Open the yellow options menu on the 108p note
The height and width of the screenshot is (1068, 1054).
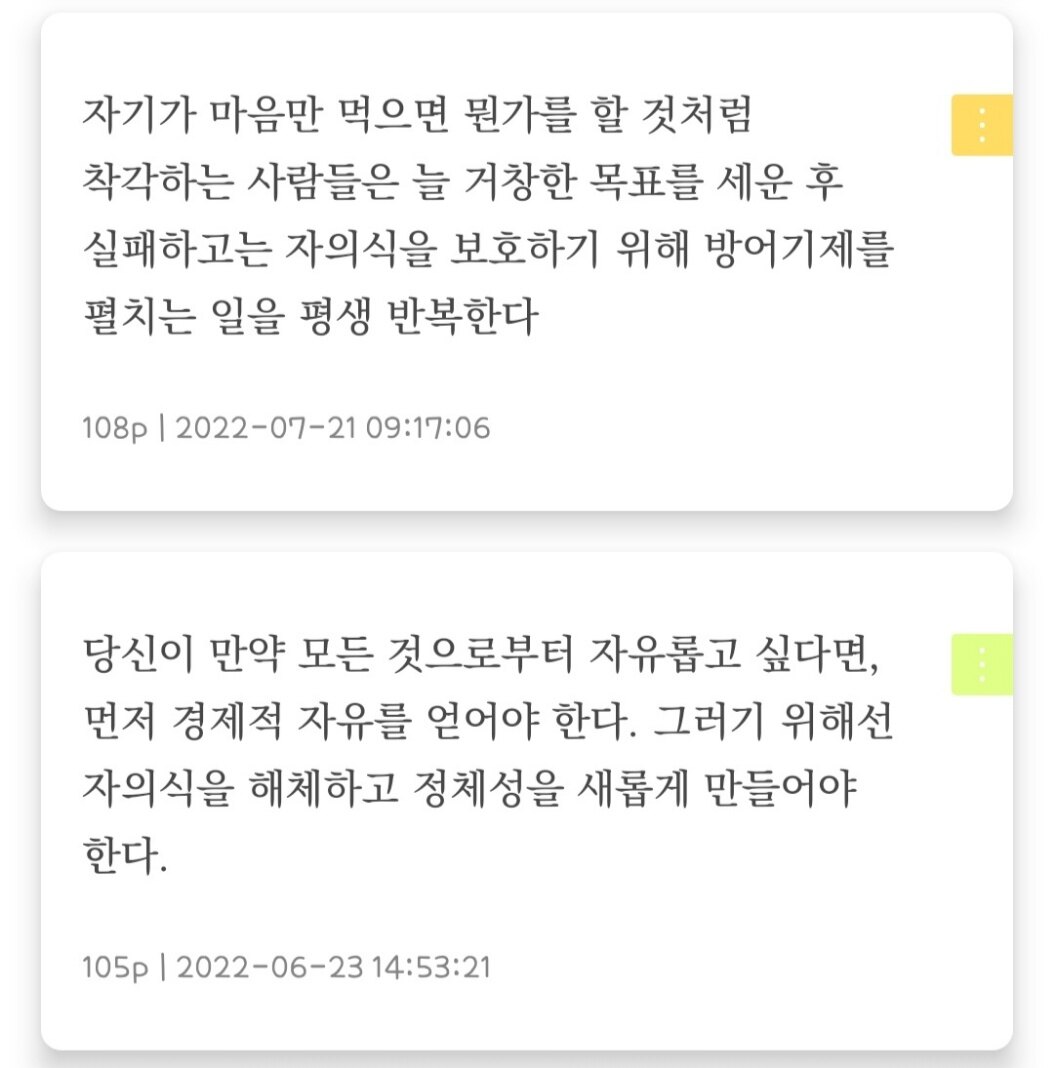pos(981,125)
